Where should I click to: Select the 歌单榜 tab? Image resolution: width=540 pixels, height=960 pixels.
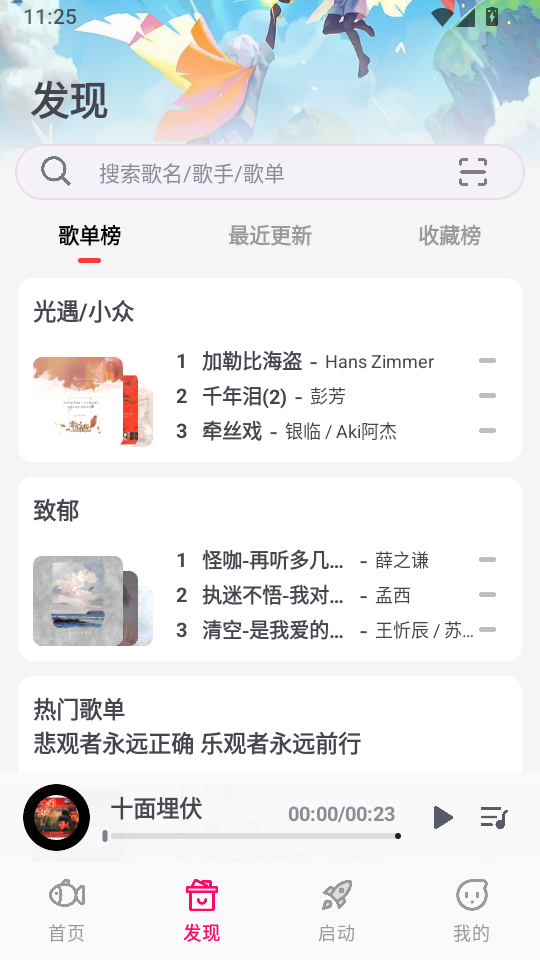89,236
